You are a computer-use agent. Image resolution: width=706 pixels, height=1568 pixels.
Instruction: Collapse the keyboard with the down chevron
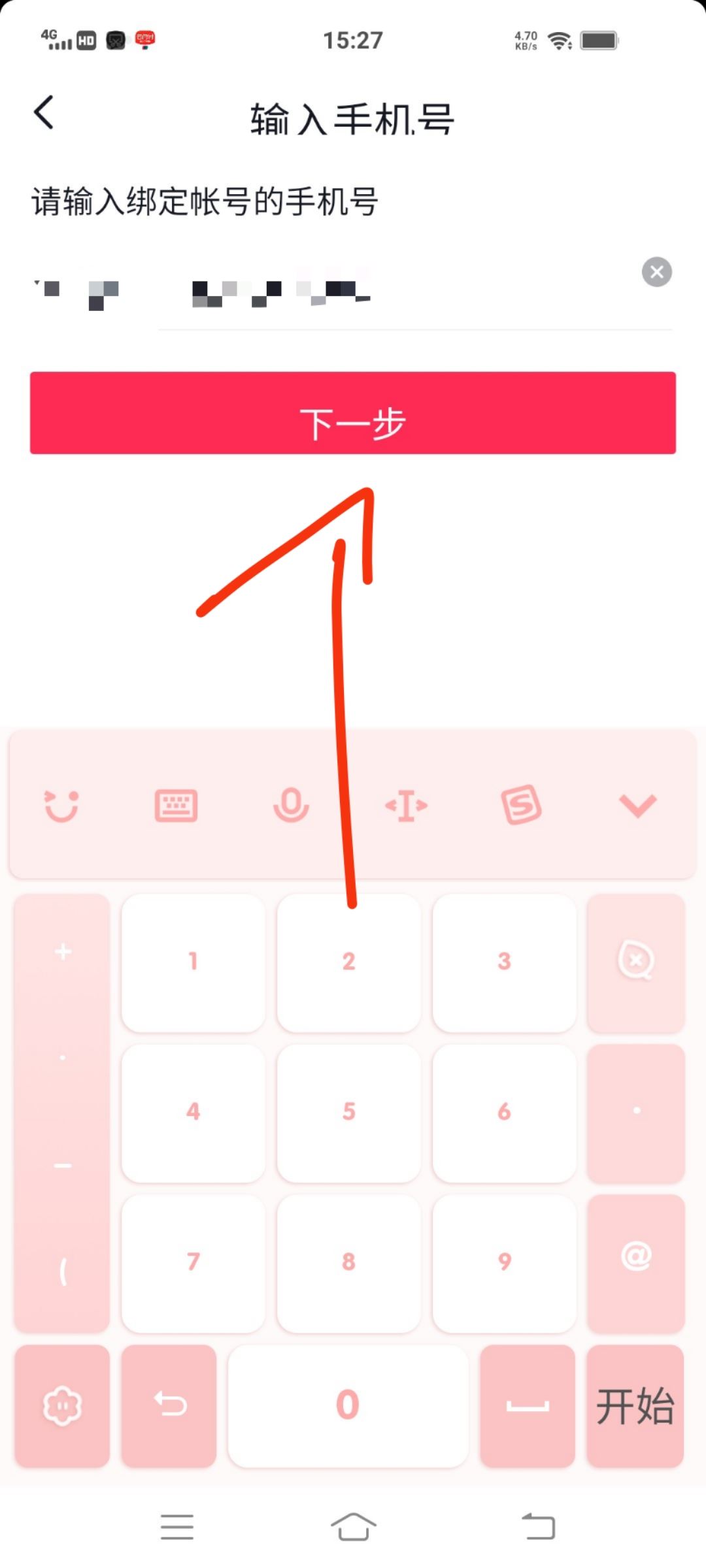point(637,805)
